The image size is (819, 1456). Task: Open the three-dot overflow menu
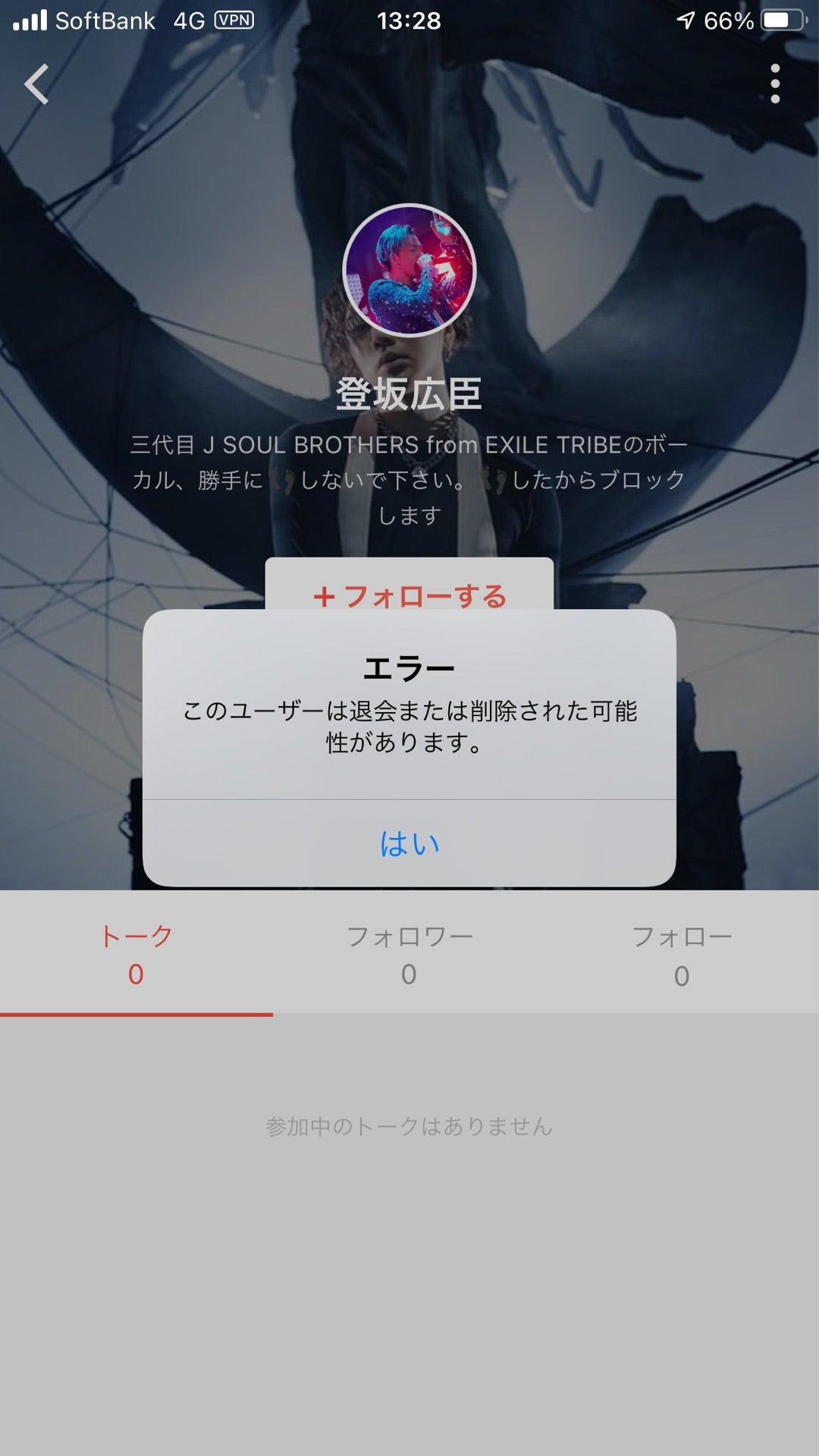click(x=774, y=83)
